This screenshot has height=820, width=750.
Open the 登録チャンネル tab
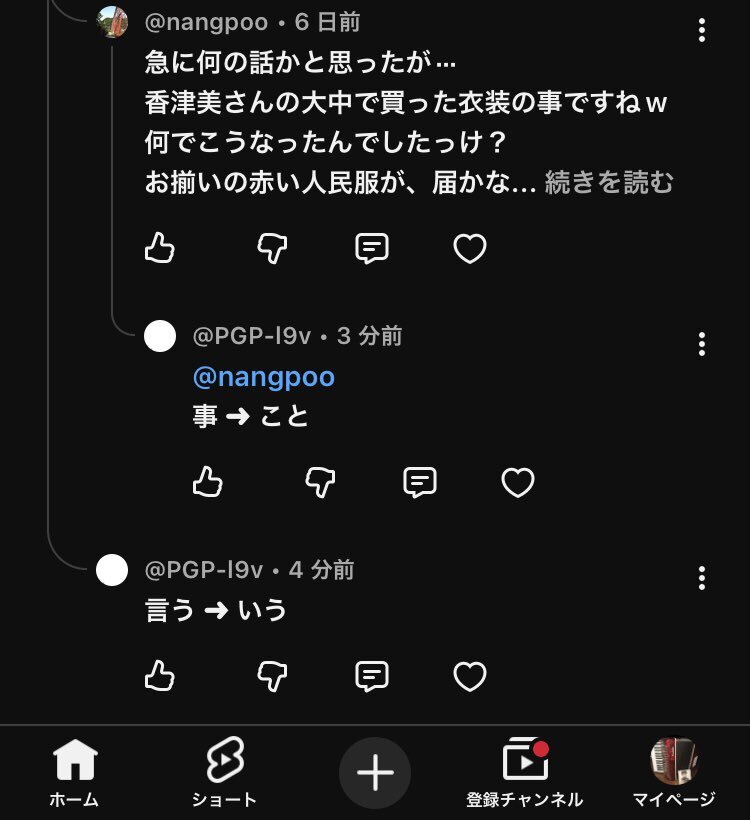[525, 773]
